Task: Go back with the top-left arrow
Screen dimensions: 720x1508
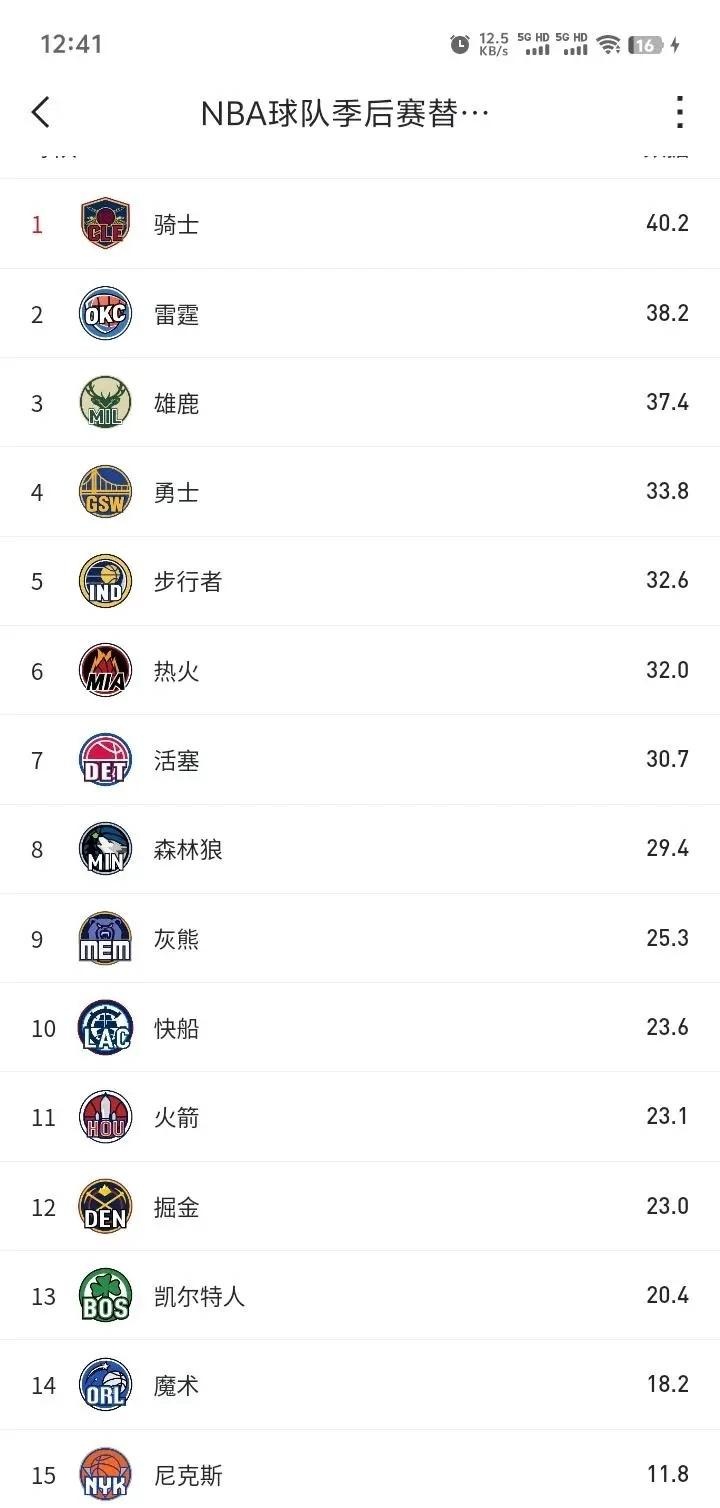Action: pyautogui.click(x=41, y=112)
